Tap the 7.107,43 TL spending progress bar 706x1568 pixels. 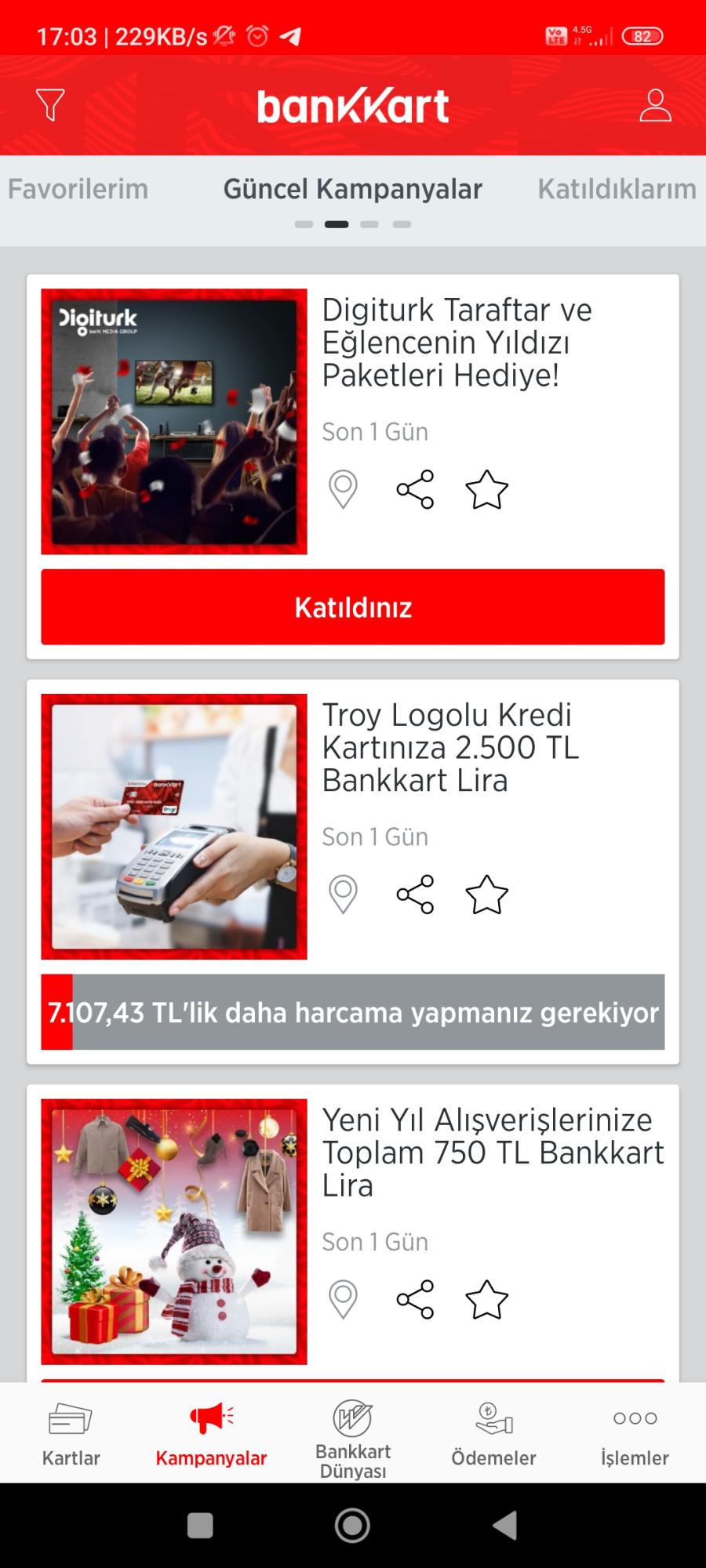353,1013
